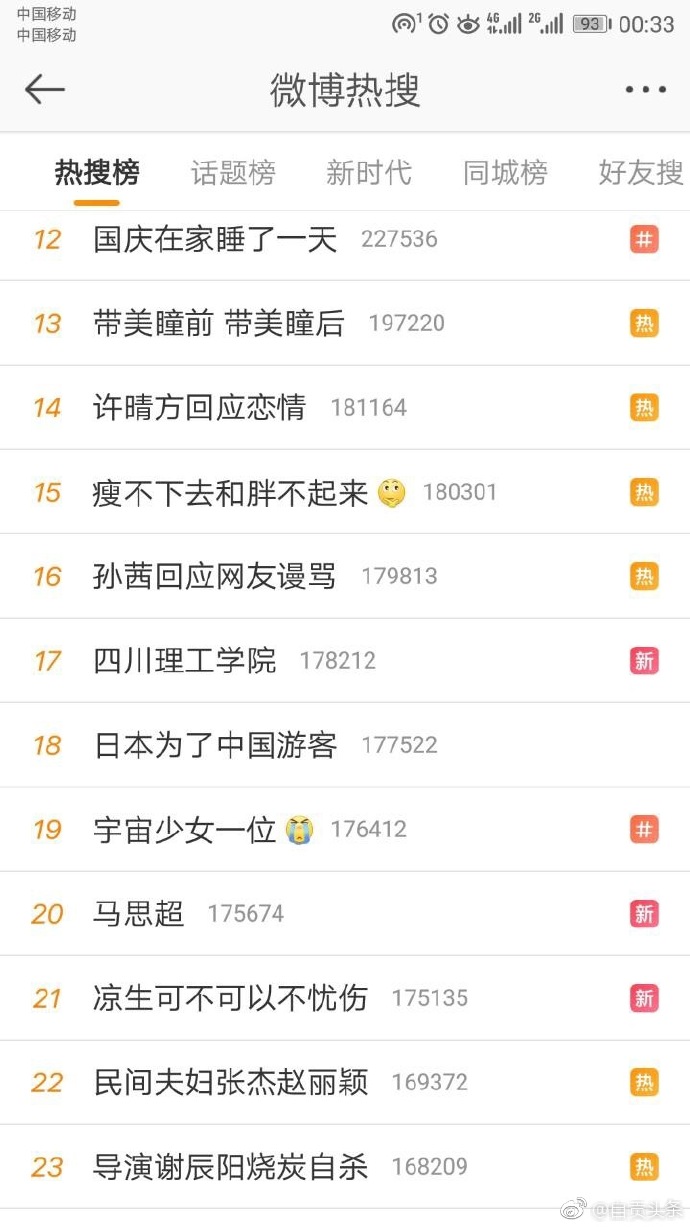Open the three-dot overflow menu
The height and width of the screenshot is (1227, 690).
tap(645, 90)
